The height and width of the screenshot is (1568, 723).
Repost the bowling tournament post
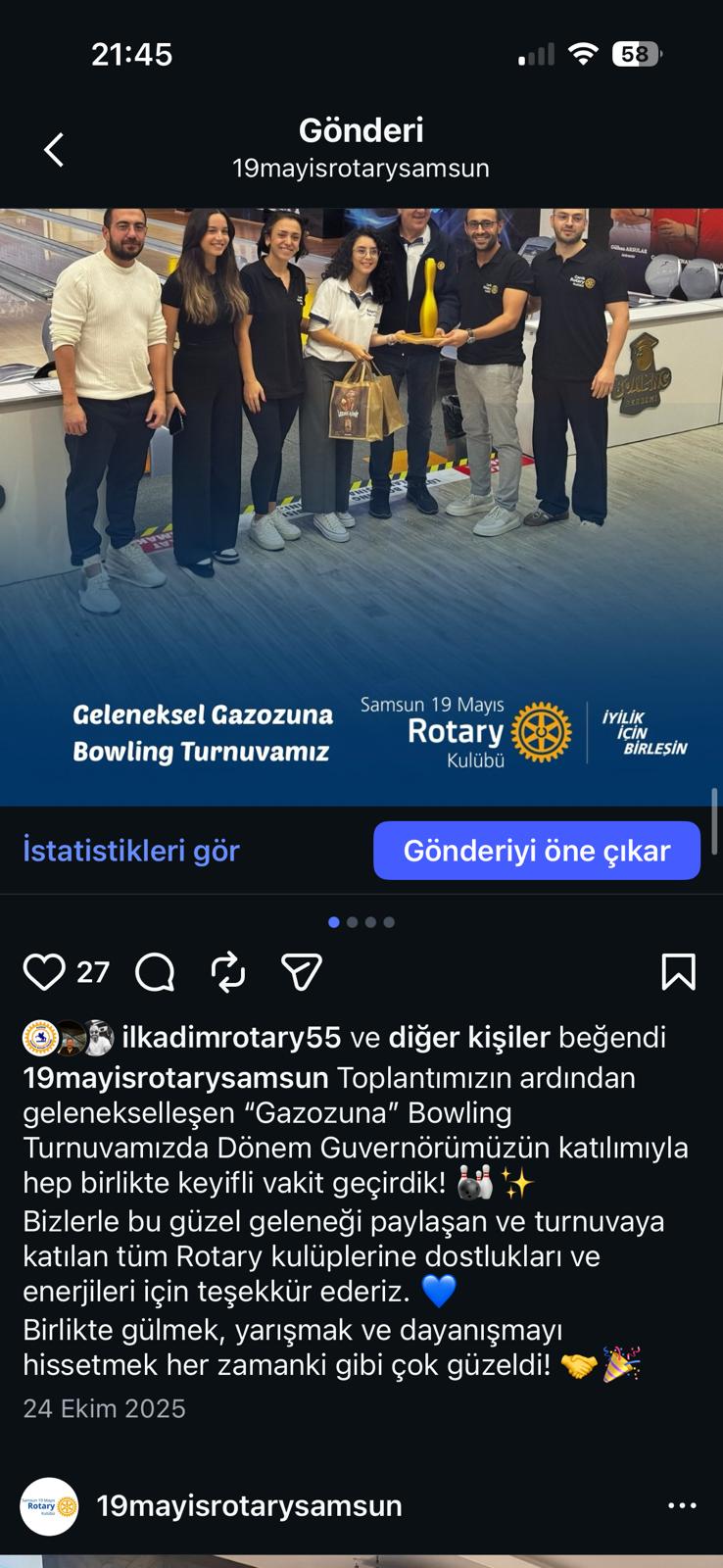click(x=228, y=972)
